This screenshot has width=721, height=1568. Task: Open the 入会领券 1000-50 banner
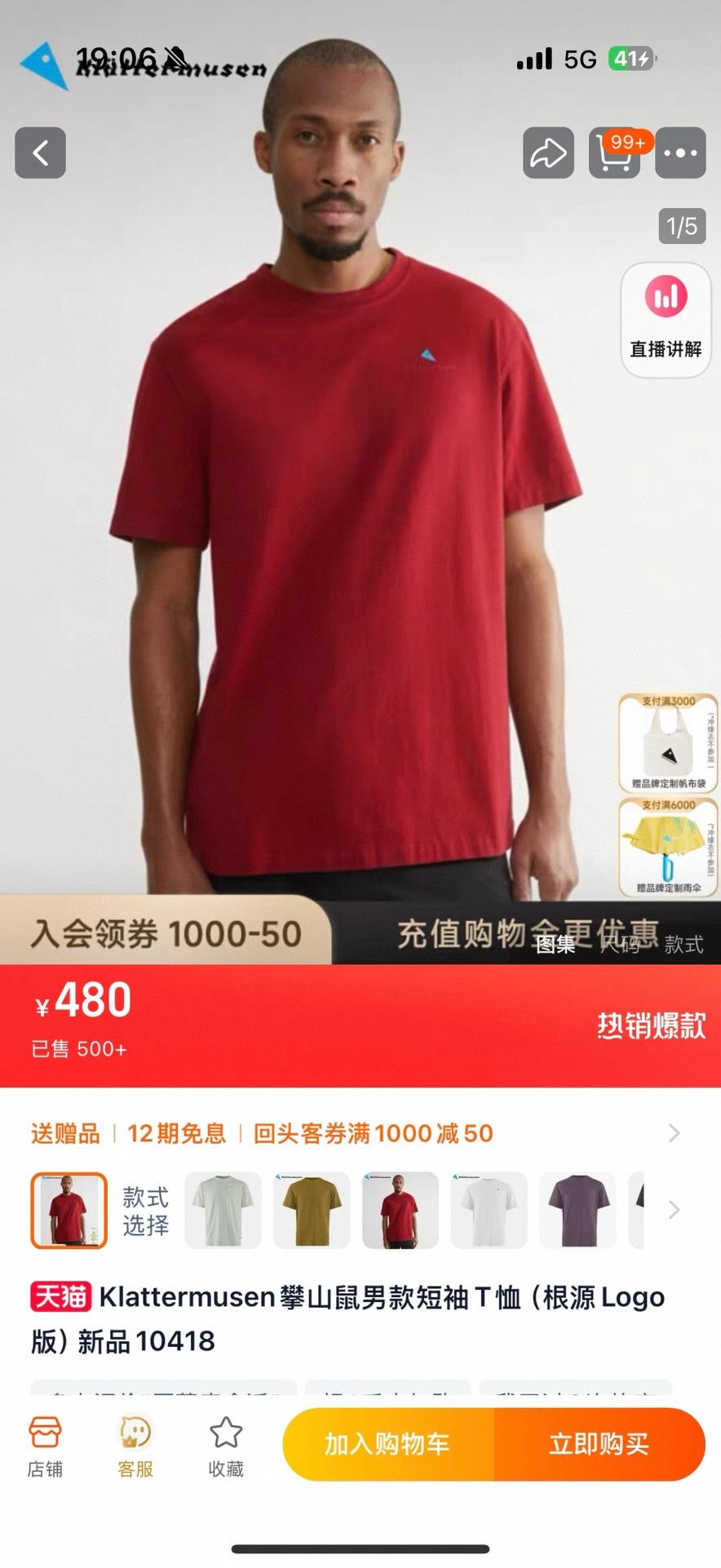coord(166,933)
